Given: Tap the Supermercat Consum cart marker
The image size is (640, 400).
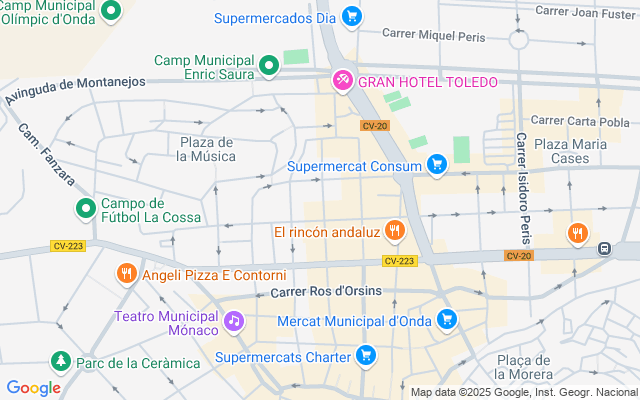Looking at the screenshot, I should pos(436,165).
